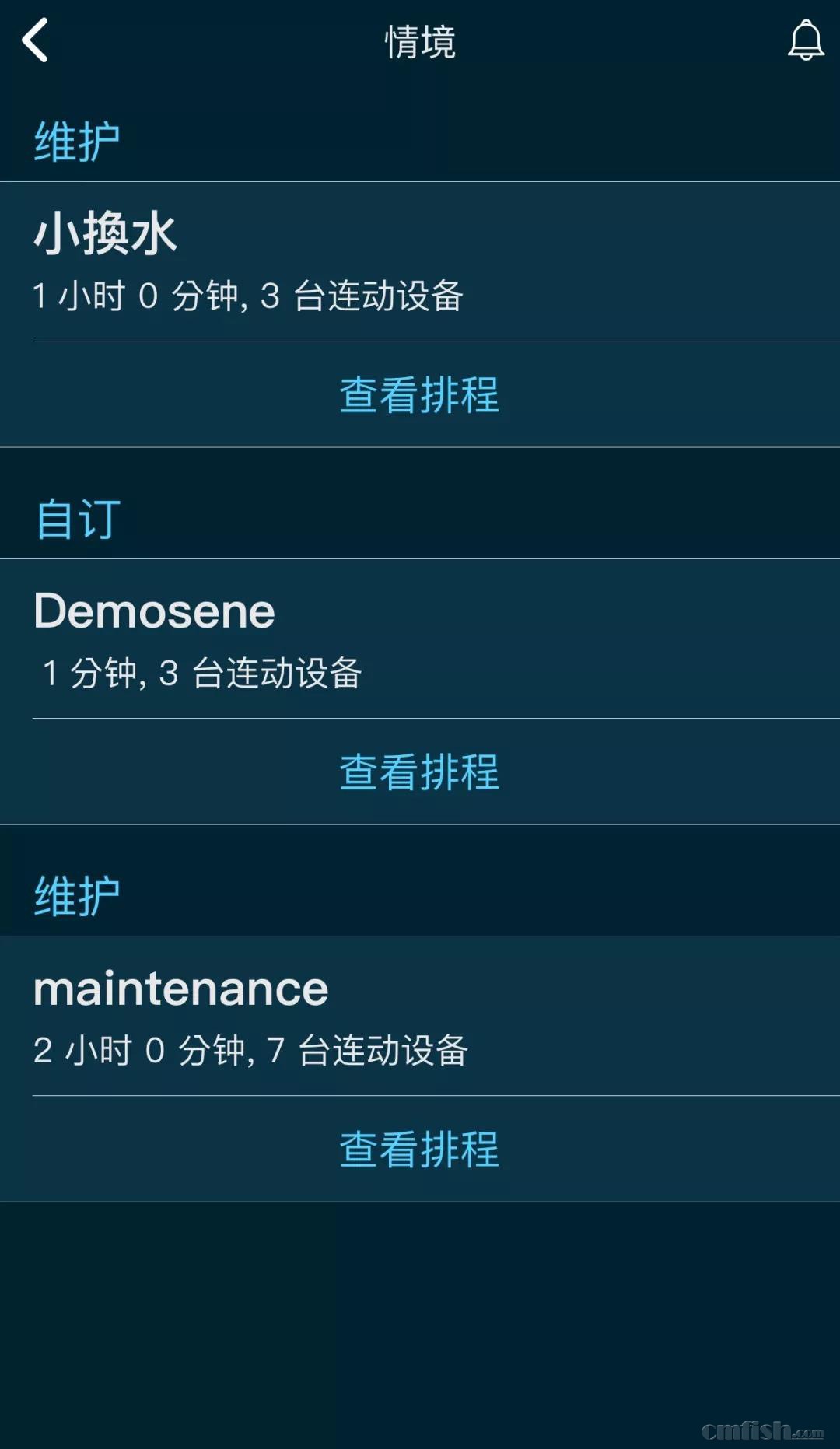Check the schedule for maintenance

click(x=420, y=1149)
